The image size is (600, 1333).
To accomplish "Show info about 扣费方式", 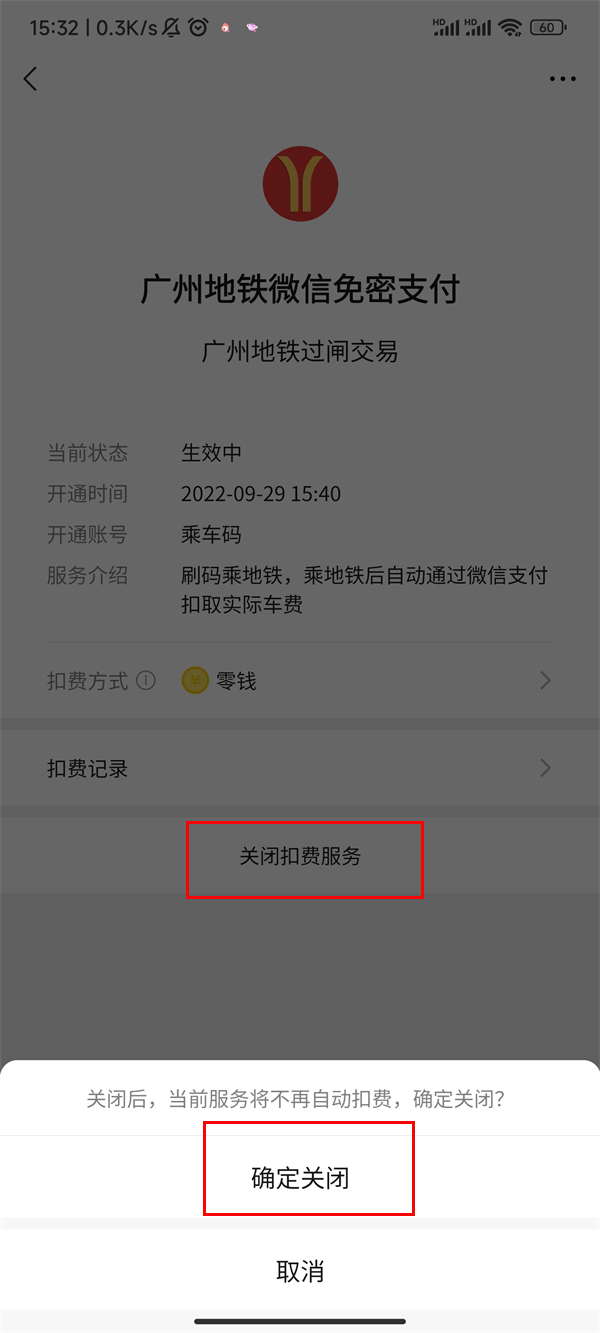I will click(146, 681).
